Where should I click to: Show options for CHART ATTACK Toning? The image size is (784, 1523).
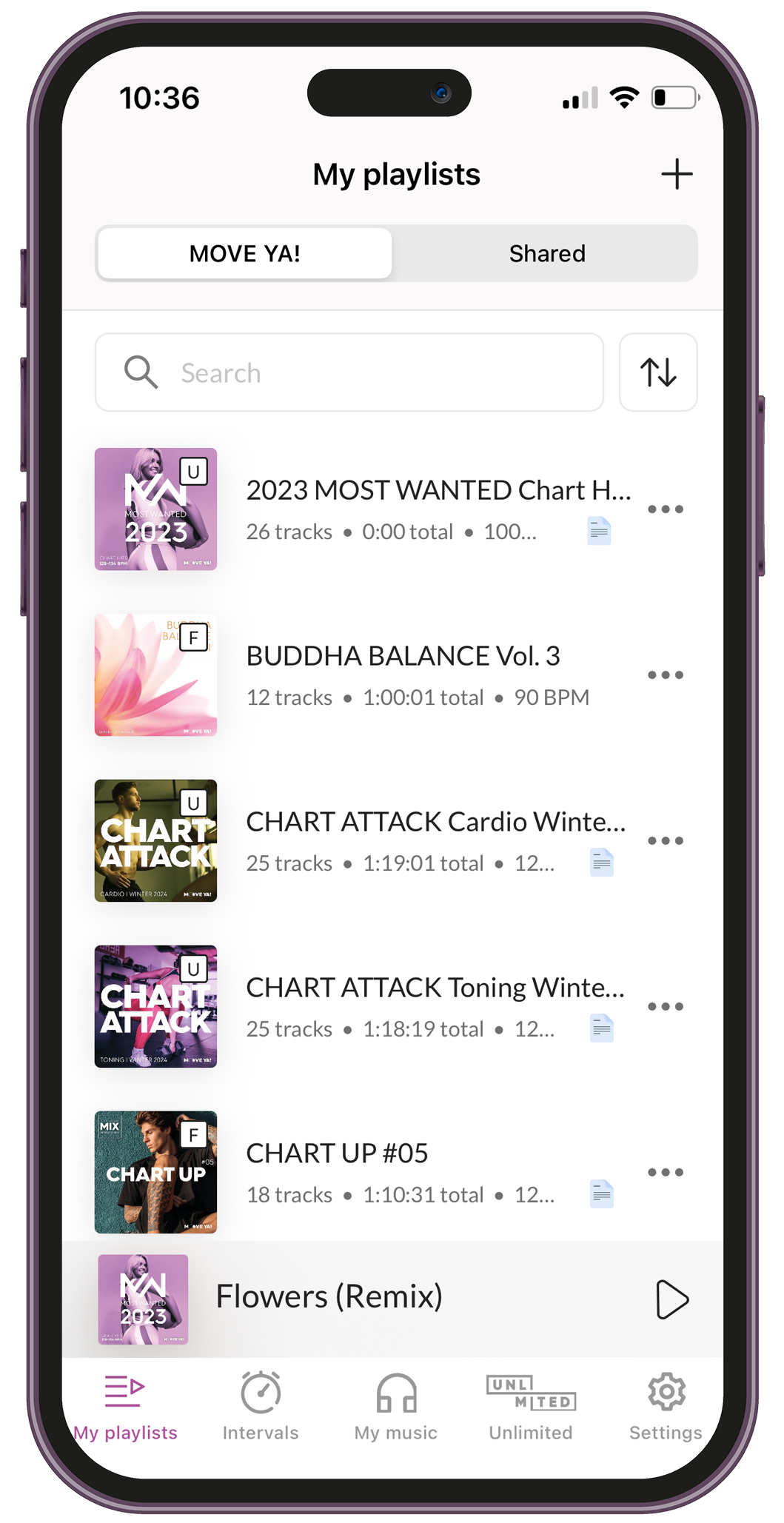[665, 1007]
